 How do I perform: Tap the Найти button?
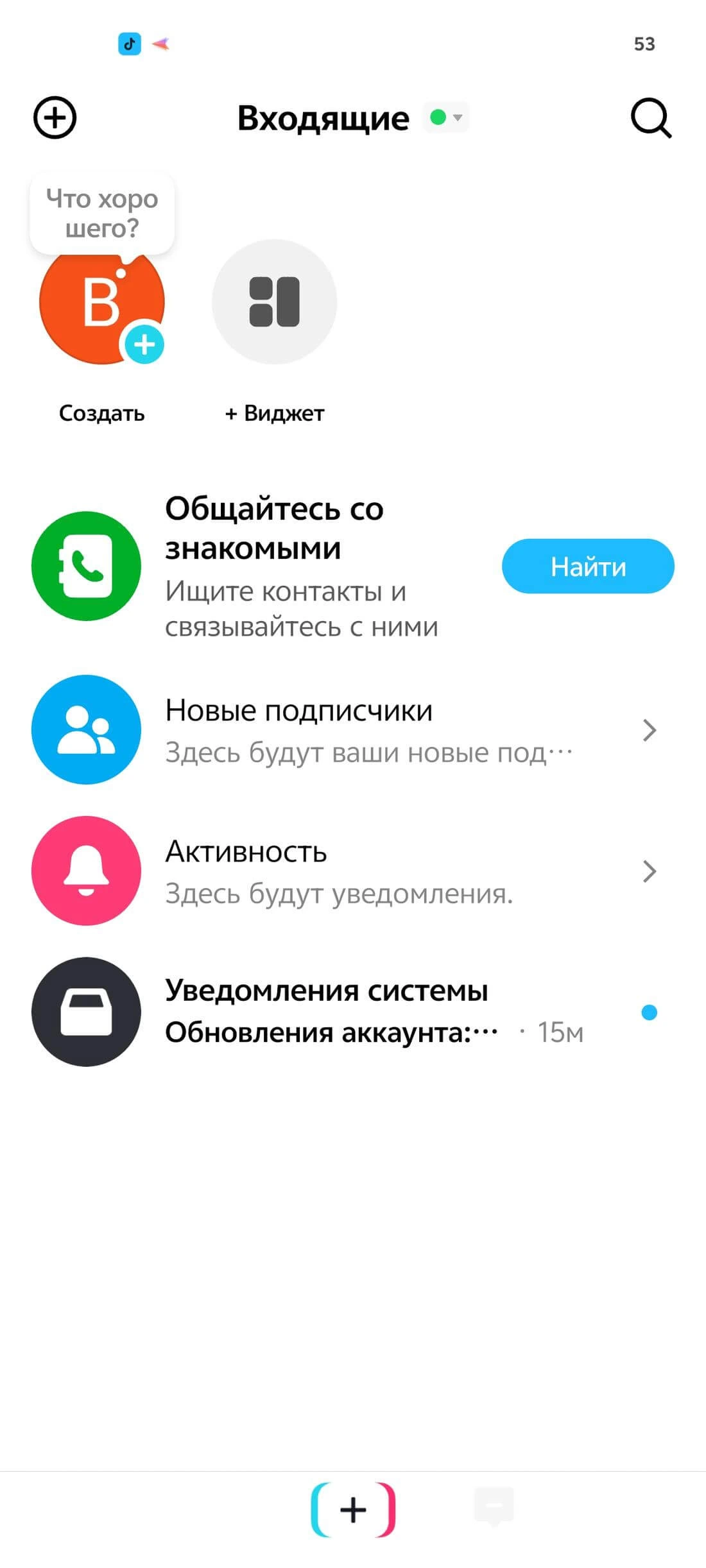tap(588, 567)
